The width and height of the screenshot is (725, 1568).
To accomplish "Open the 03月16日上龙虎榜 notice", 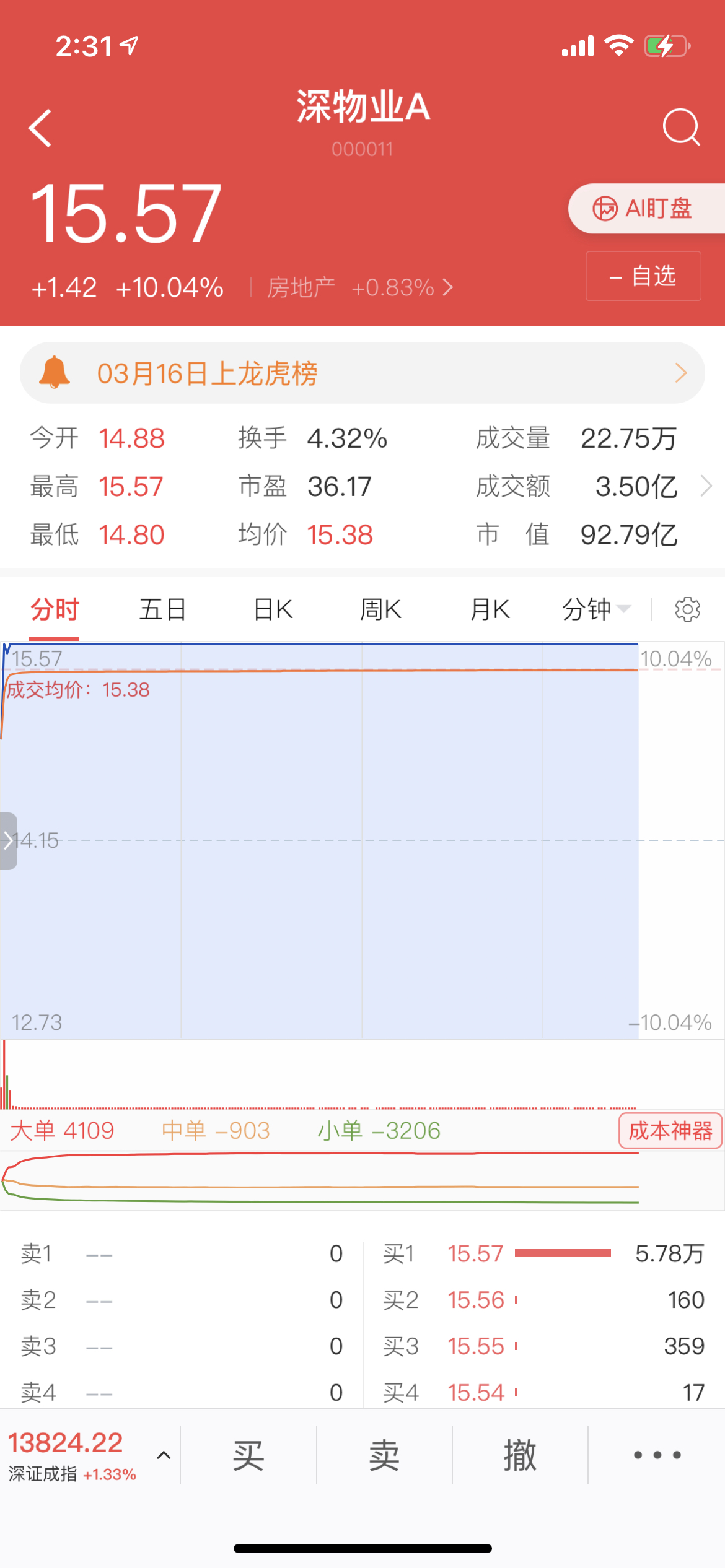I will [x=362, y=373].
